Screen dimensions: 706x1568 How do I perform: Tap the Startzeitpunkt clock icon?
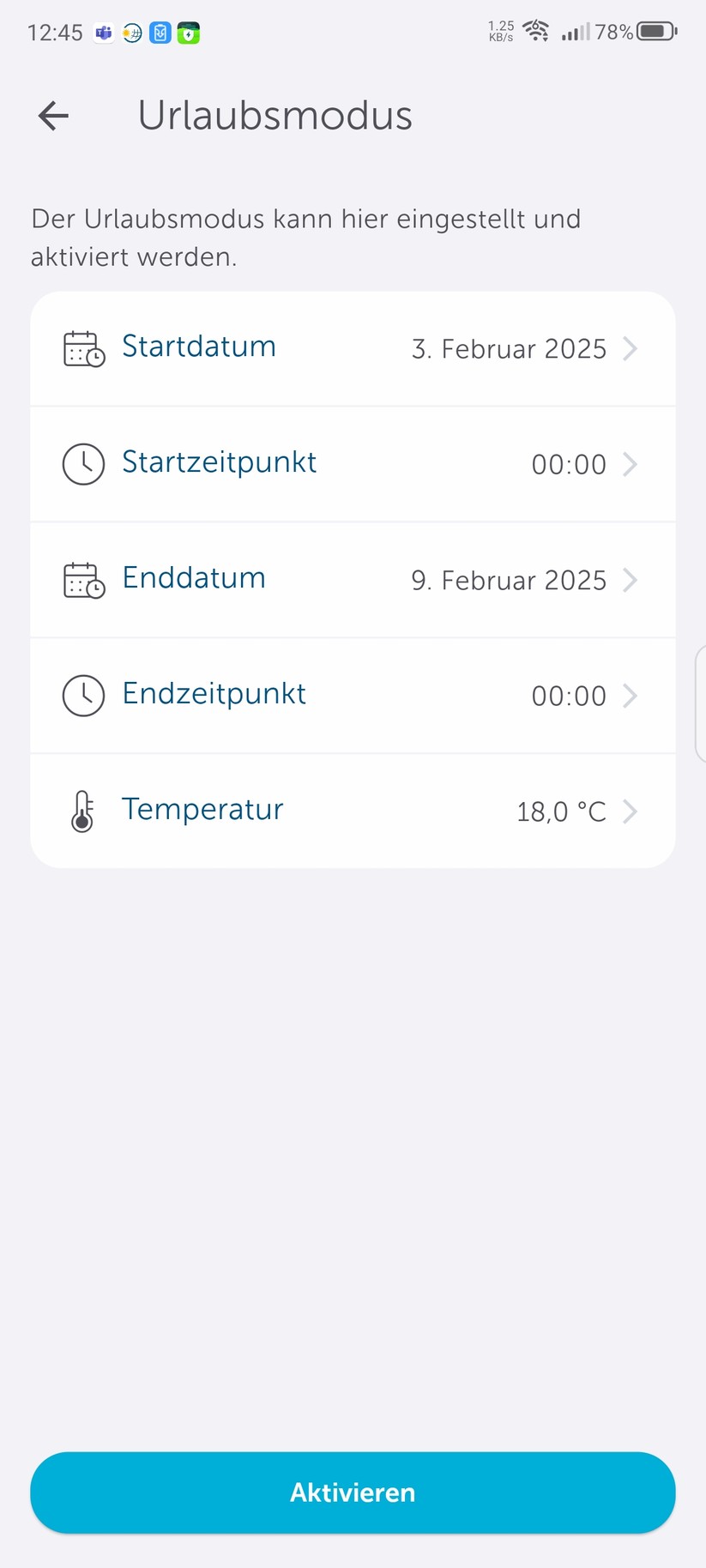(x=83, y=464)
